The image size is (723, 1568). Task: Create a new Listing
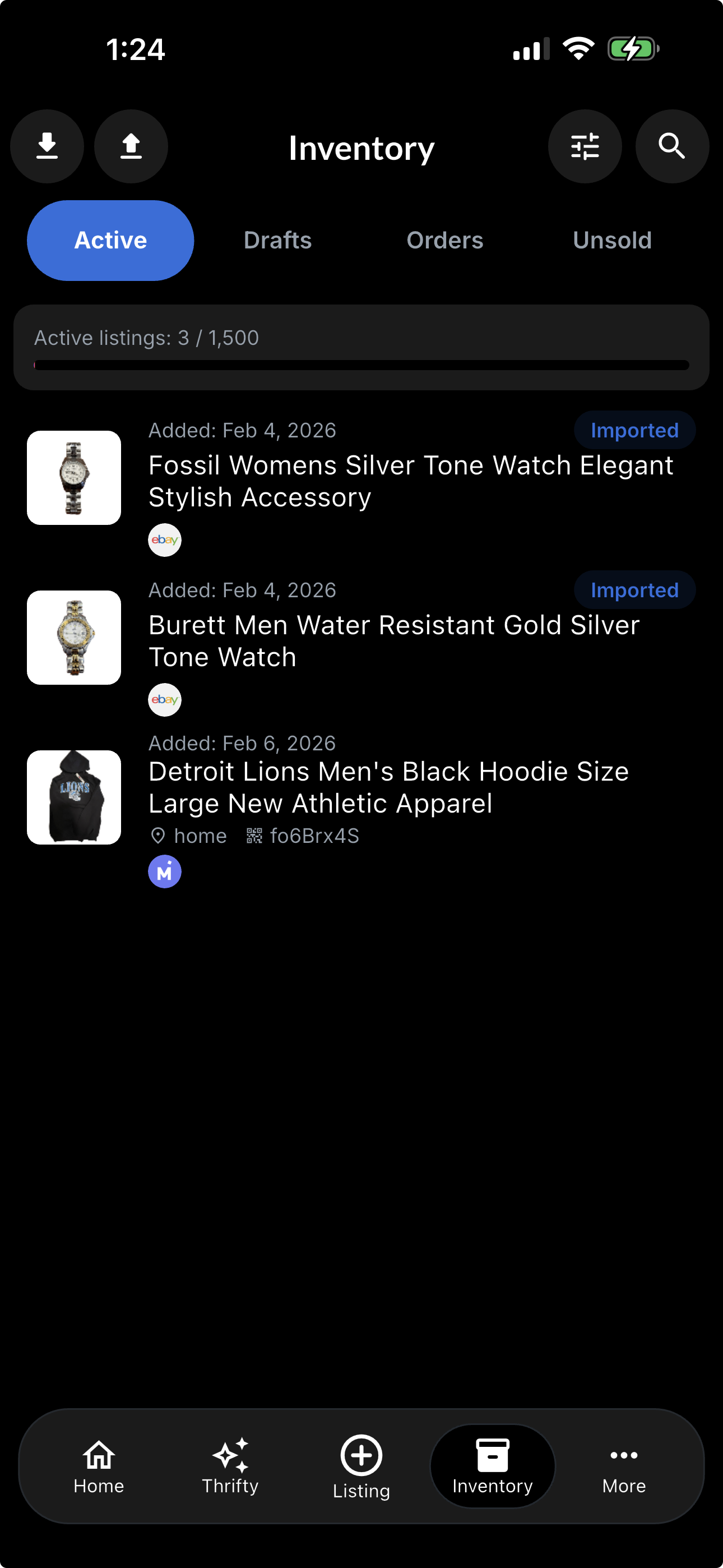pyautogui.click(x=361, y=1466)
